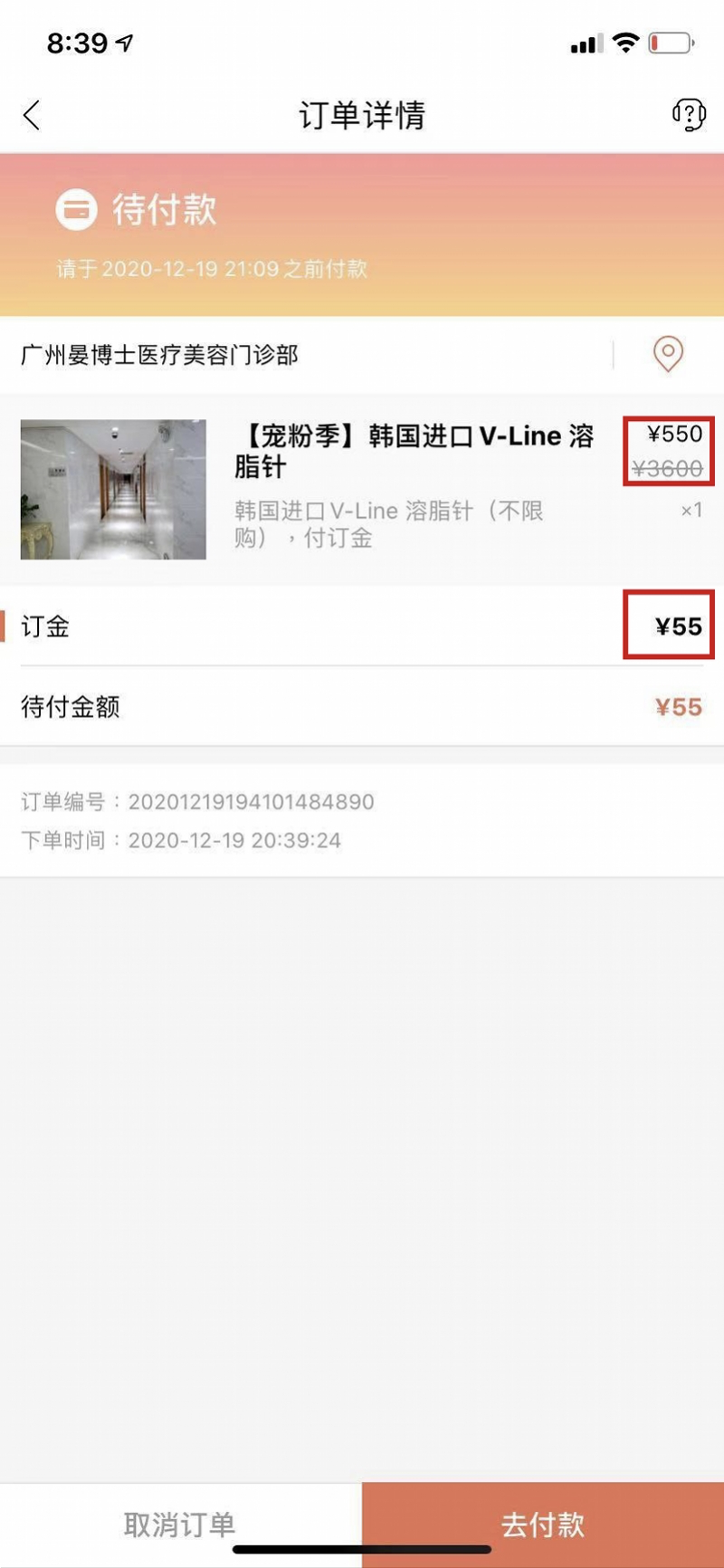This screenshot has height=1568, width=724.
Task: Open the 广州晏博士医疗美容门诊部 clinic page
Action: pos(159,355)
